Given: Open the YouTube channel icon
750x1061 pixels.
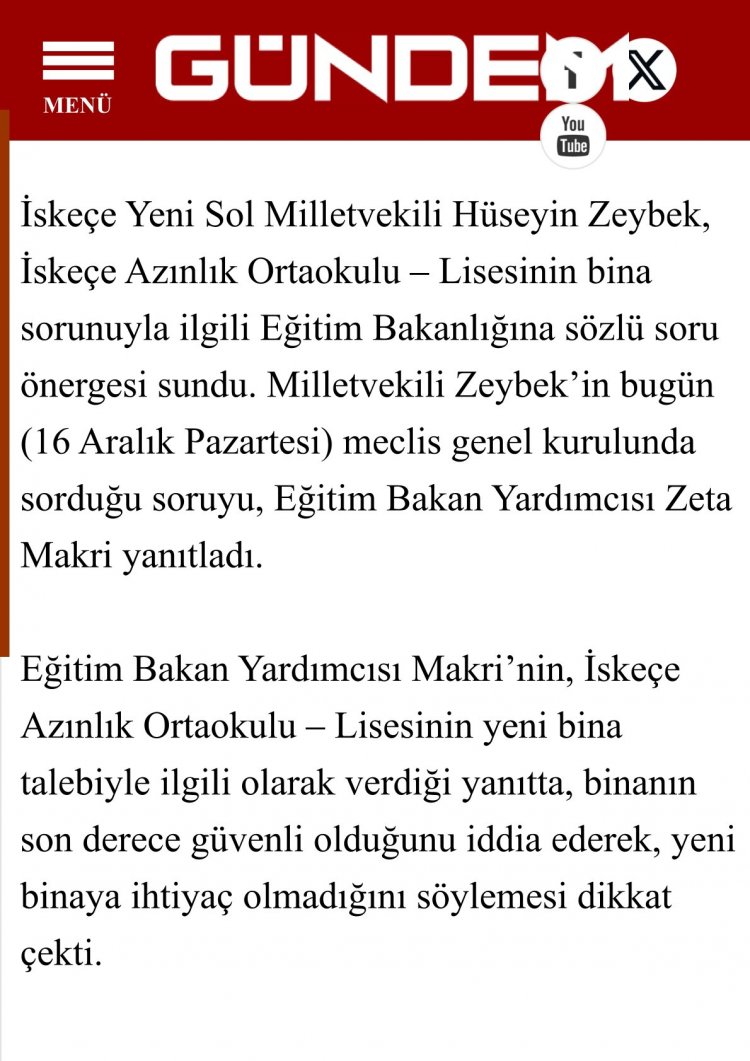Looking at the screenshot, I should click(x=573, y=135).
